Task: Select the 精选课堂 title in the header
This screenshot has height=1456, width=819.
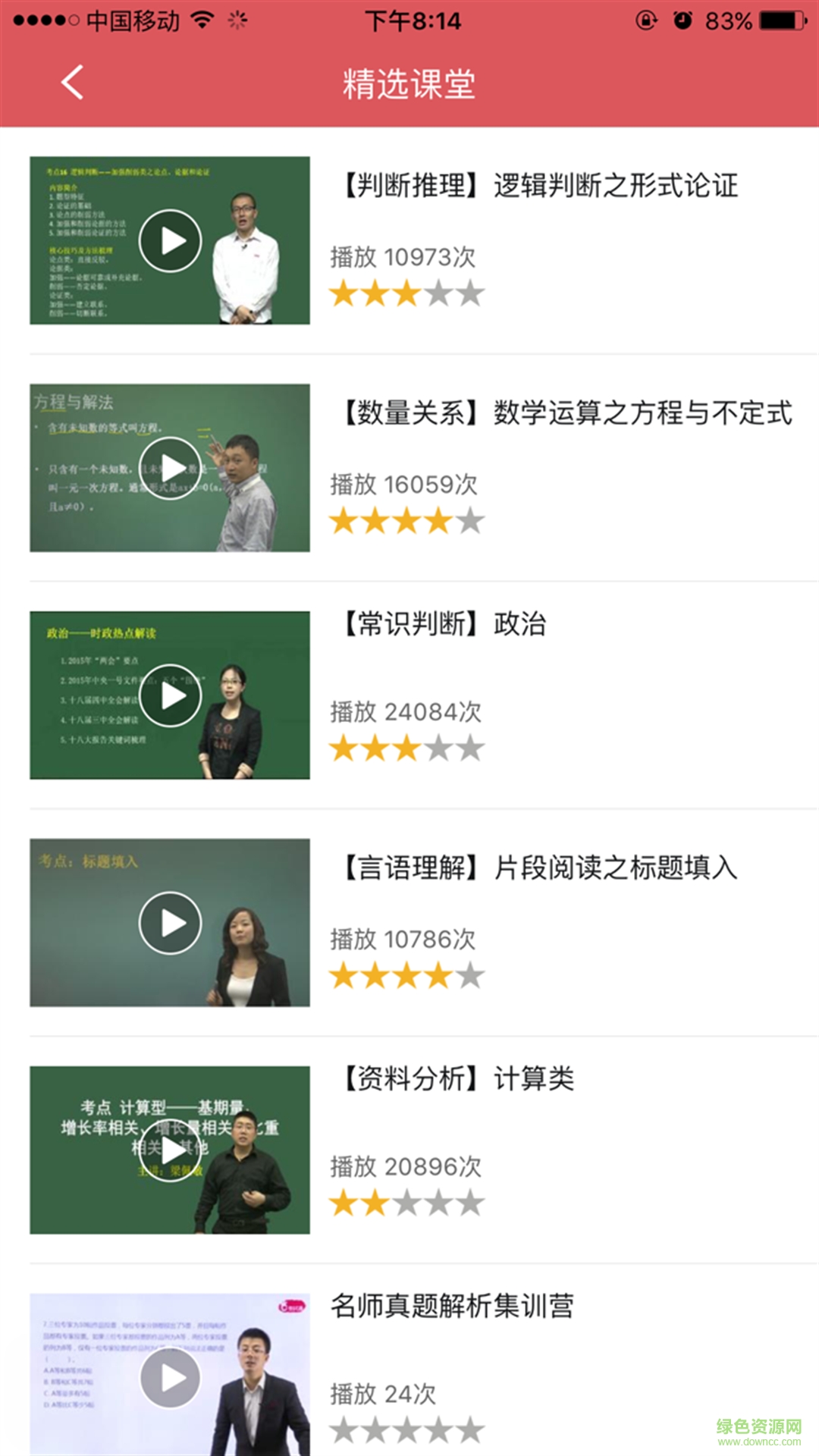Action: (409, 83)
